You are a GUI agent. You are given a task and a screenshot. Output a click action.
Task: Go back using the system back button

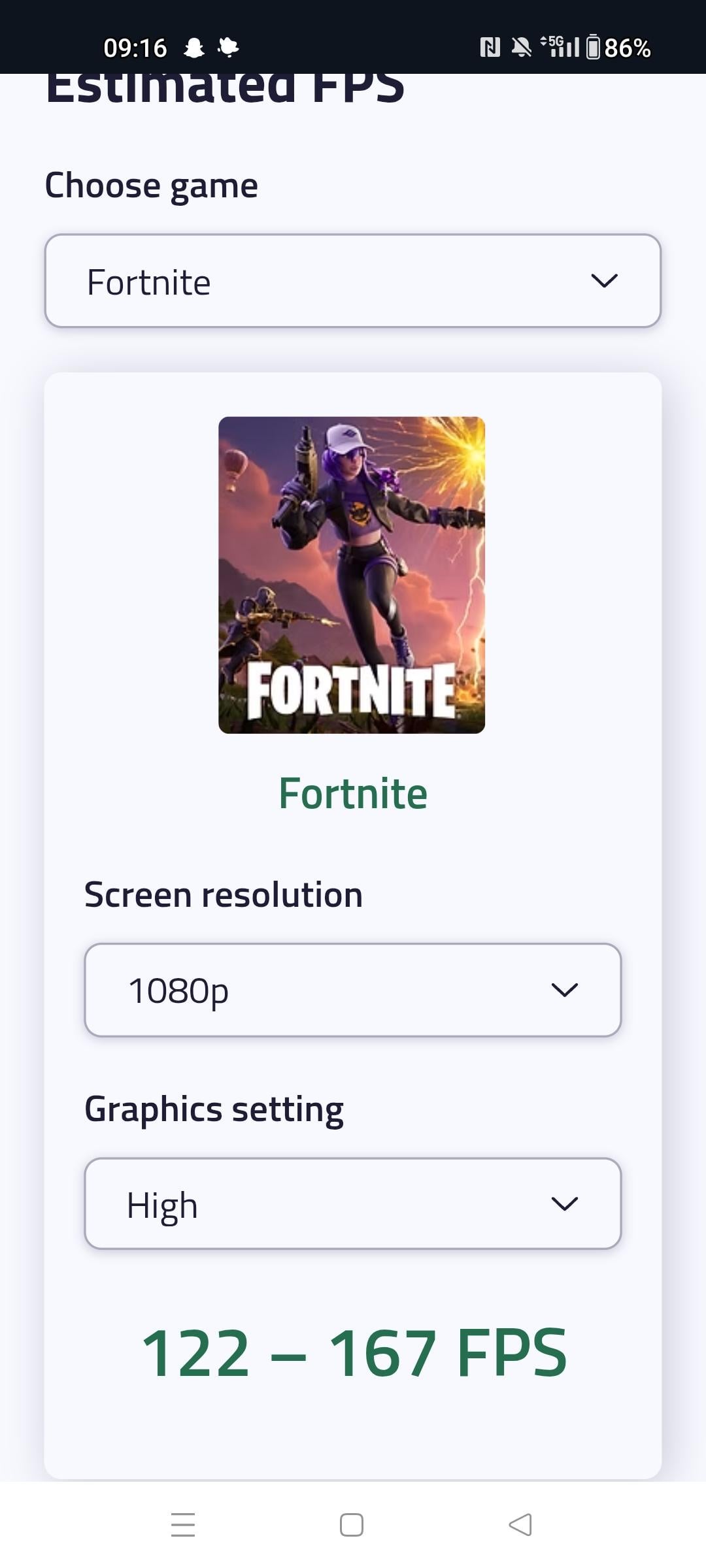(520, 1525)
